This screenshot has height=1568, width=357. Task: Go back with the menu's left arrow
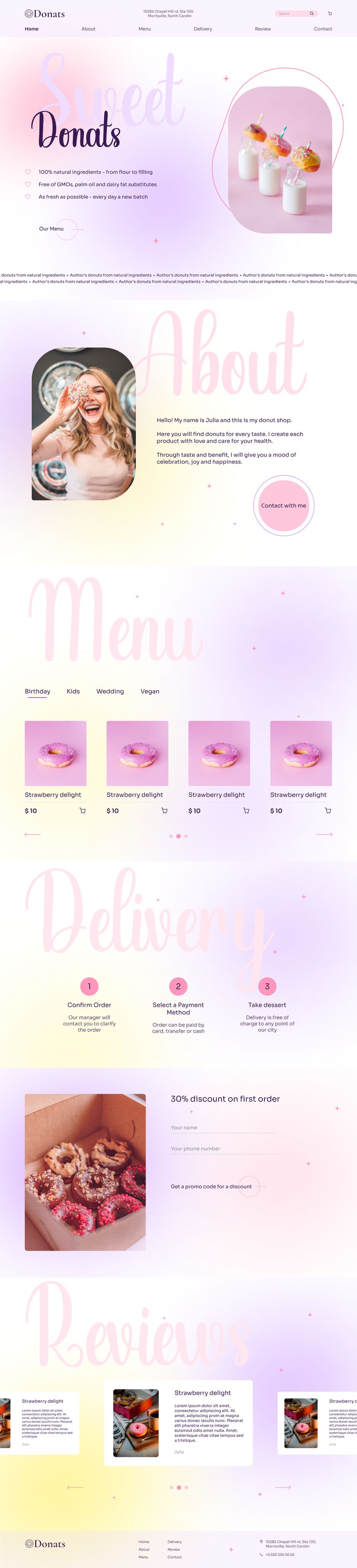(x=32, y=834)
